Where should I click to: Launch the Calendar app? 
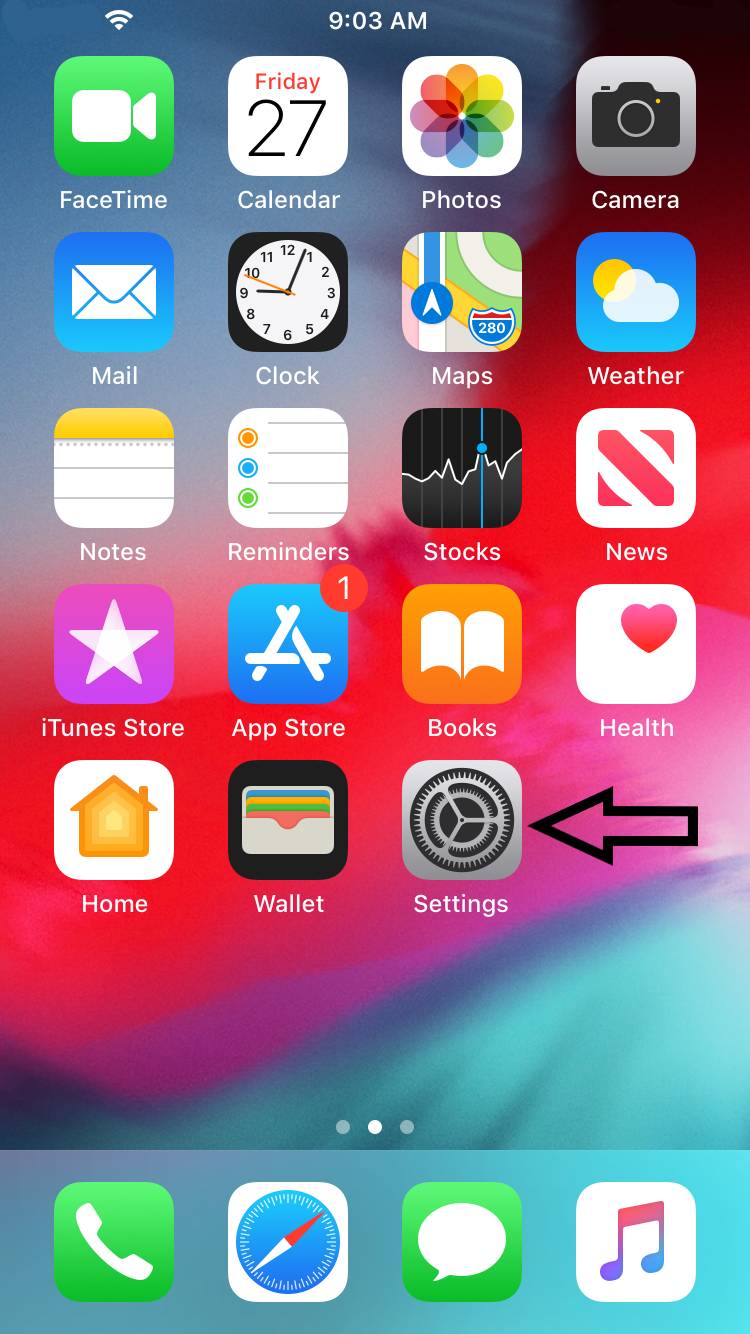coord(288,116)
